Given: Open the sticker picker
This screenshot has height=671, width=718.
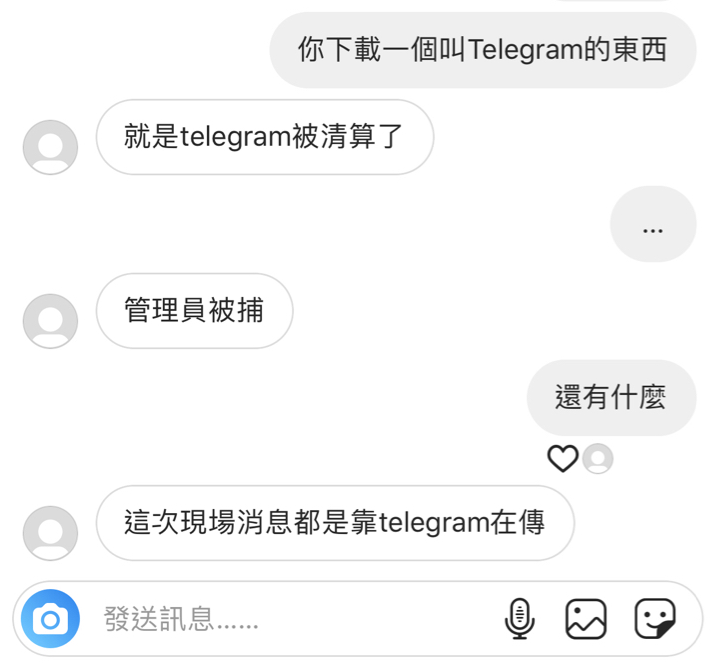Looking at the screenshot, I should pyautogui.click(x=655, y=620).
